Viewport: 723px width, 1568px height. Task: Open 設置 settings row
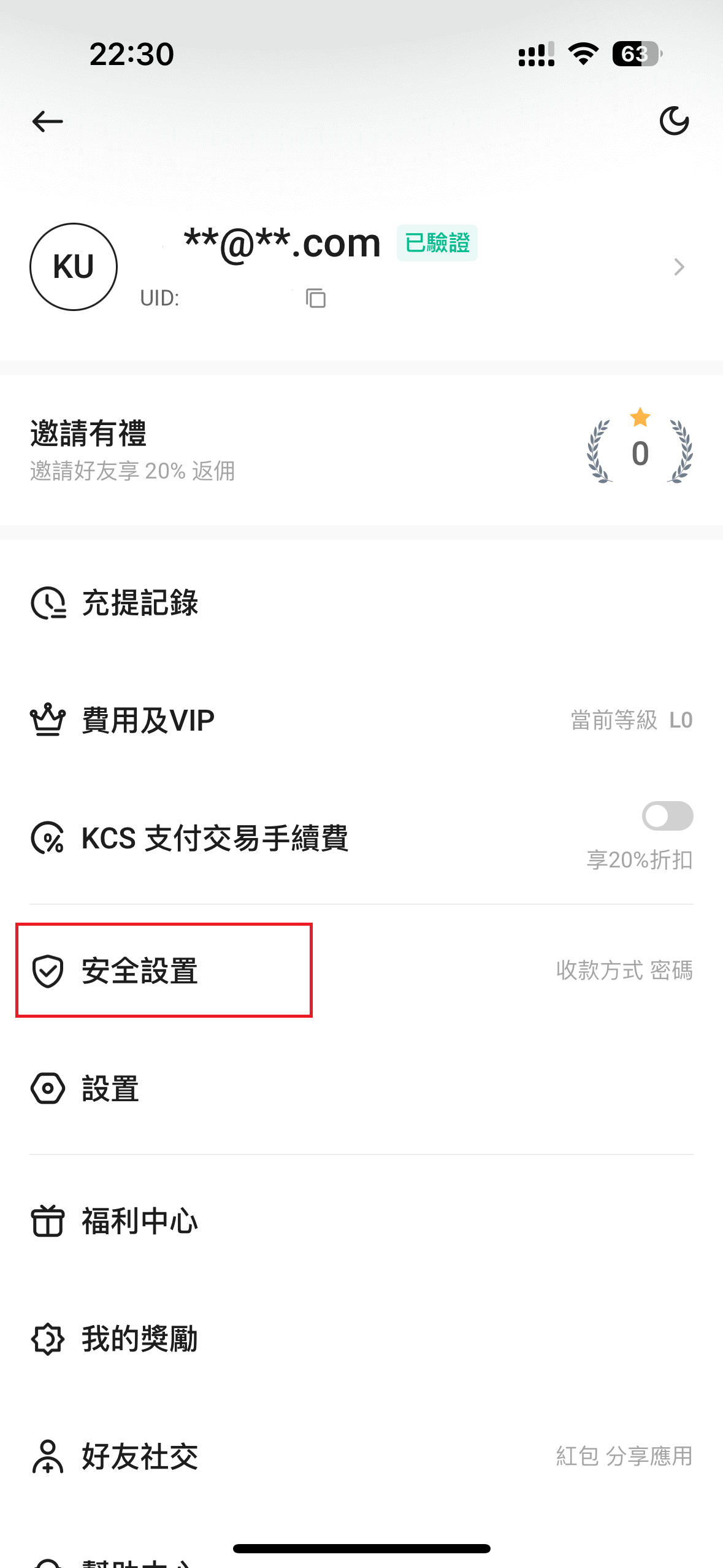[x=361, y=1088]
